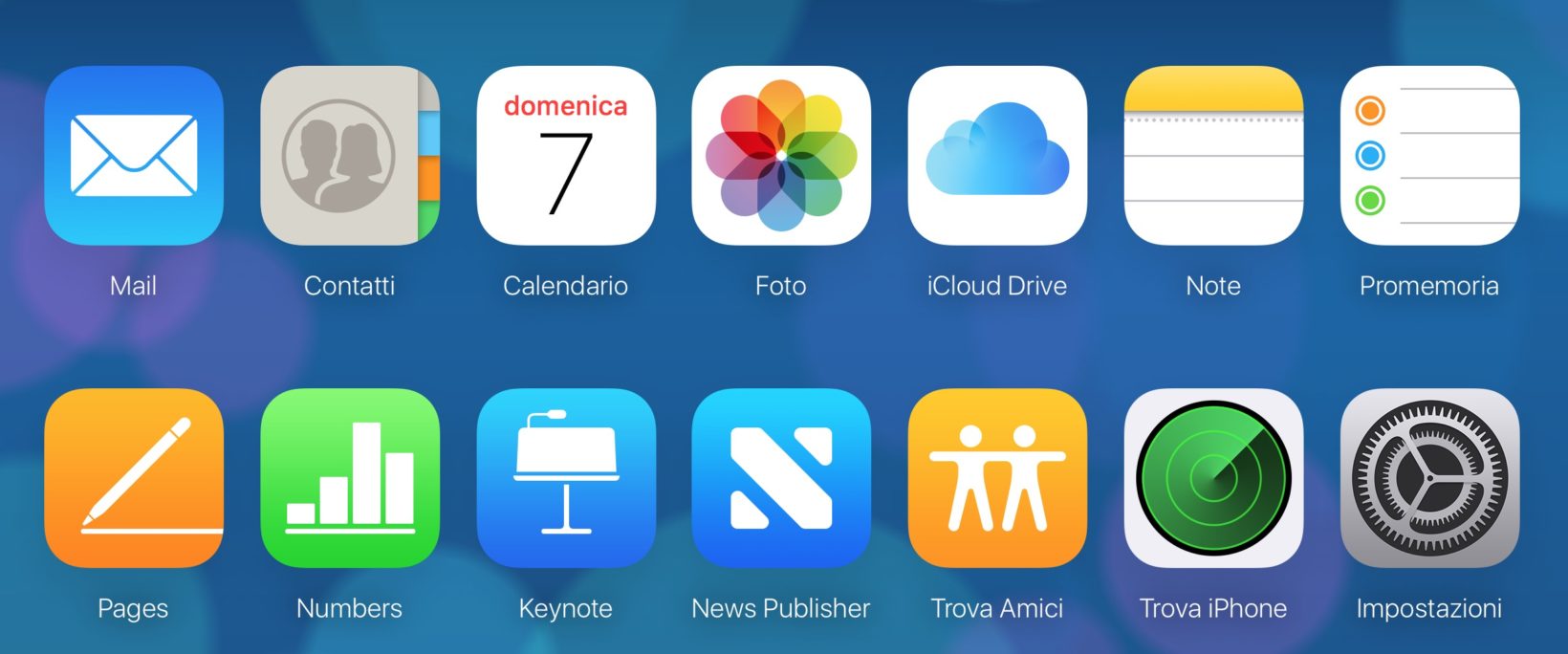Launch the Note app
This screenshot has width=1568, height=654.
pos(1213,156)
